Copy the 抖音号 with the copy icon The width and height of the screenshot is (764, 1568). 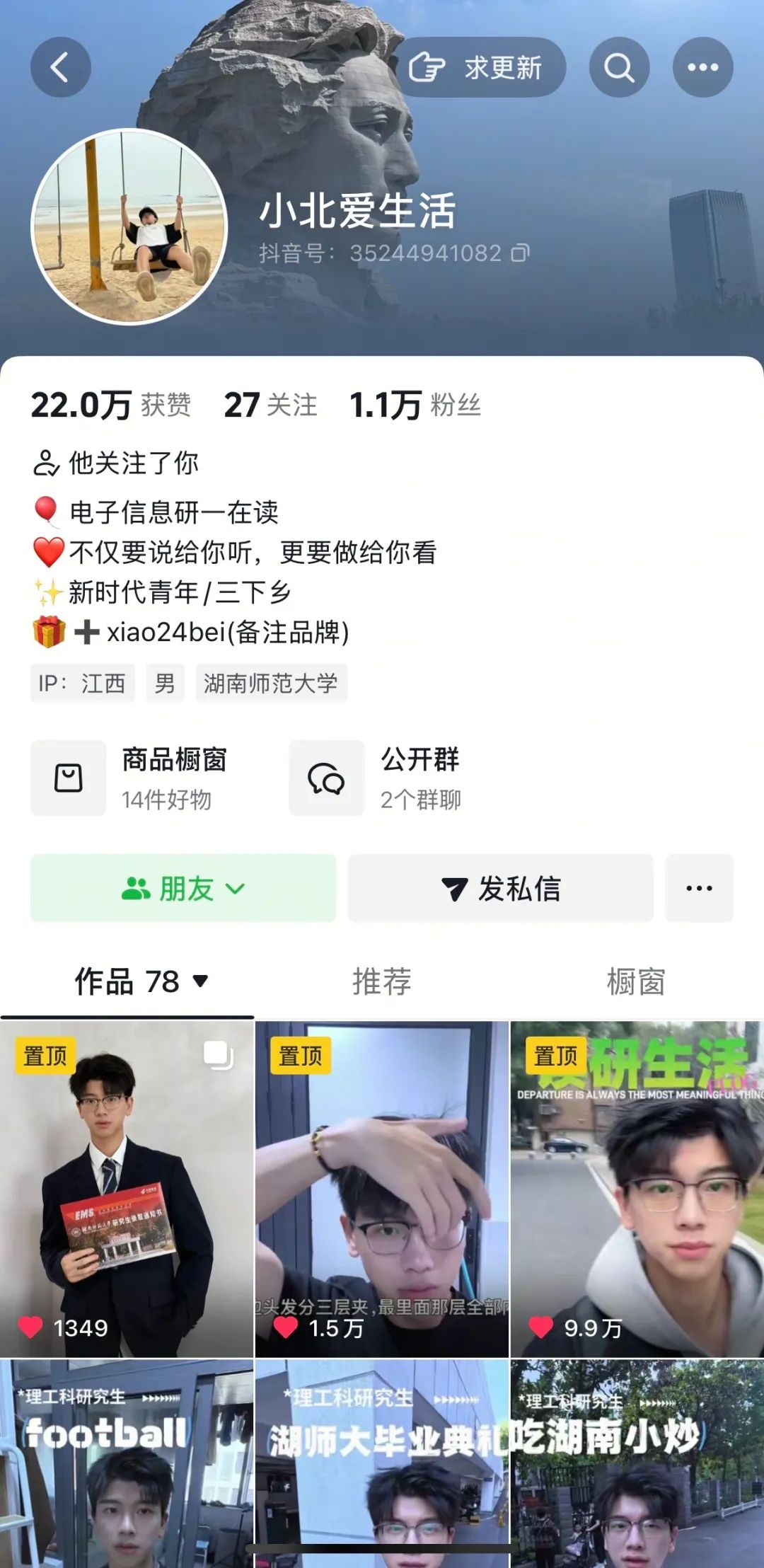pos(521,253)
